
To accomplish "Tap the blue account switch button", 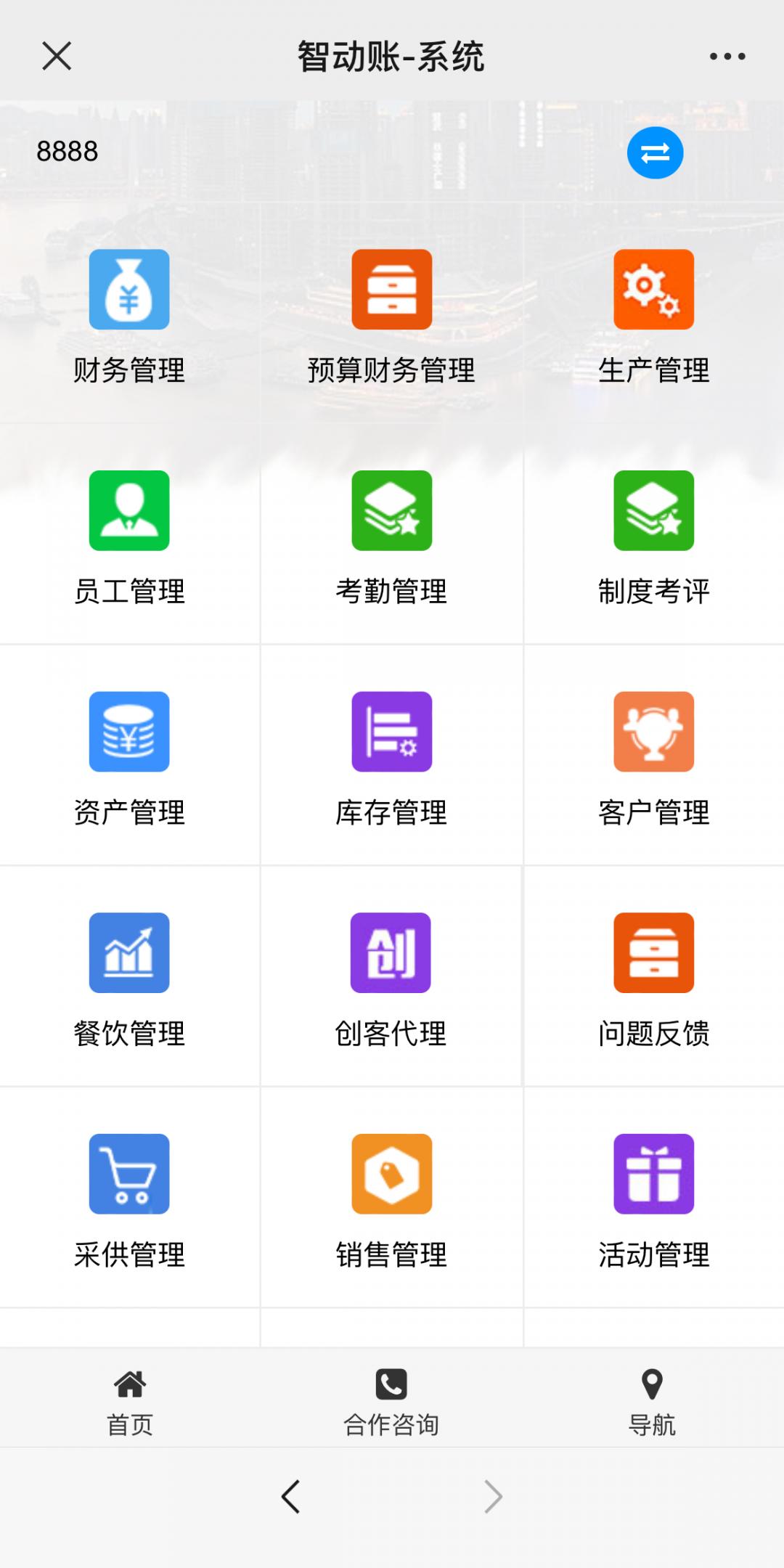I will point(655,153).
